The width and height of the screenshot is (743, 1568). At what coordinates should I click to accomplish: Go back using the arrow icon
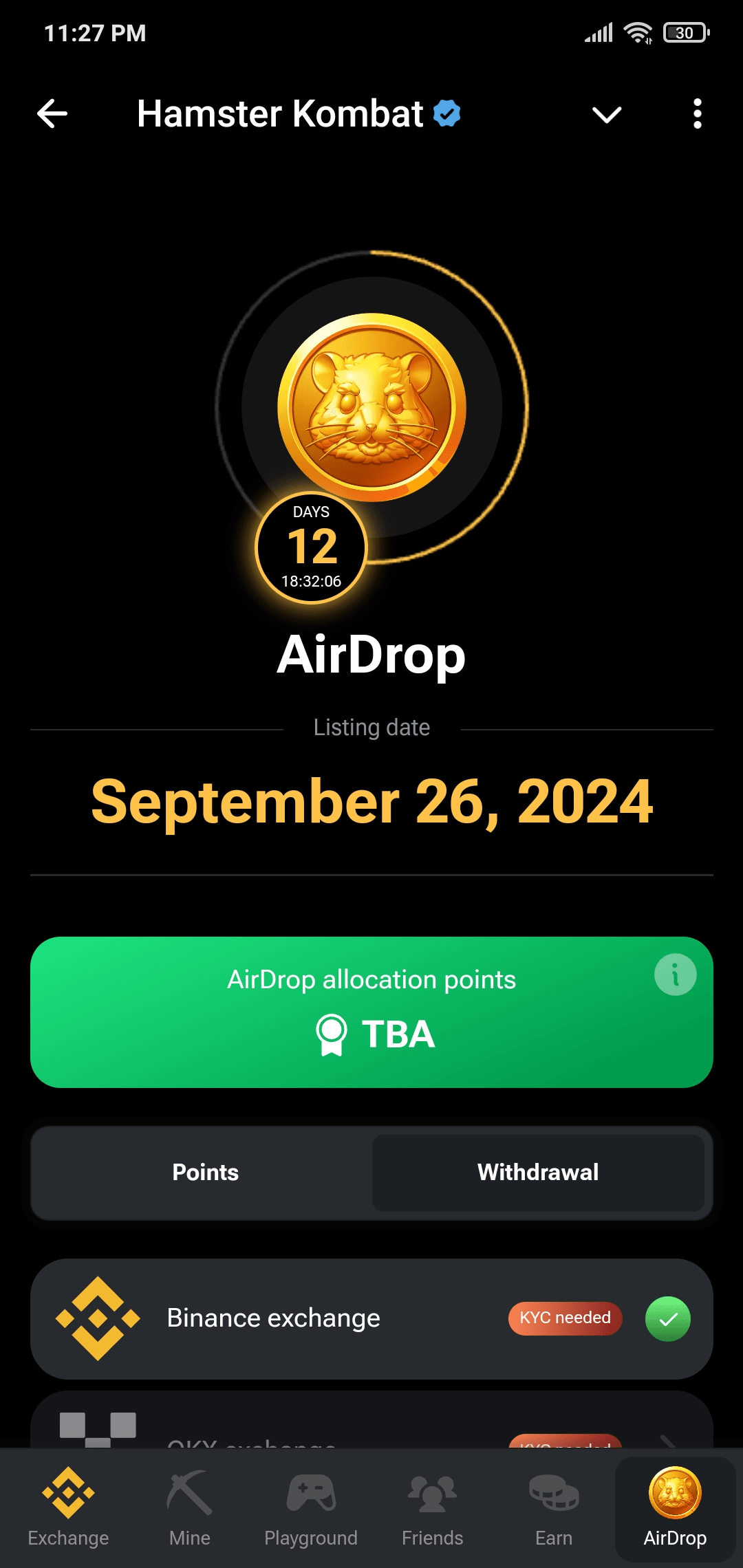52,114
